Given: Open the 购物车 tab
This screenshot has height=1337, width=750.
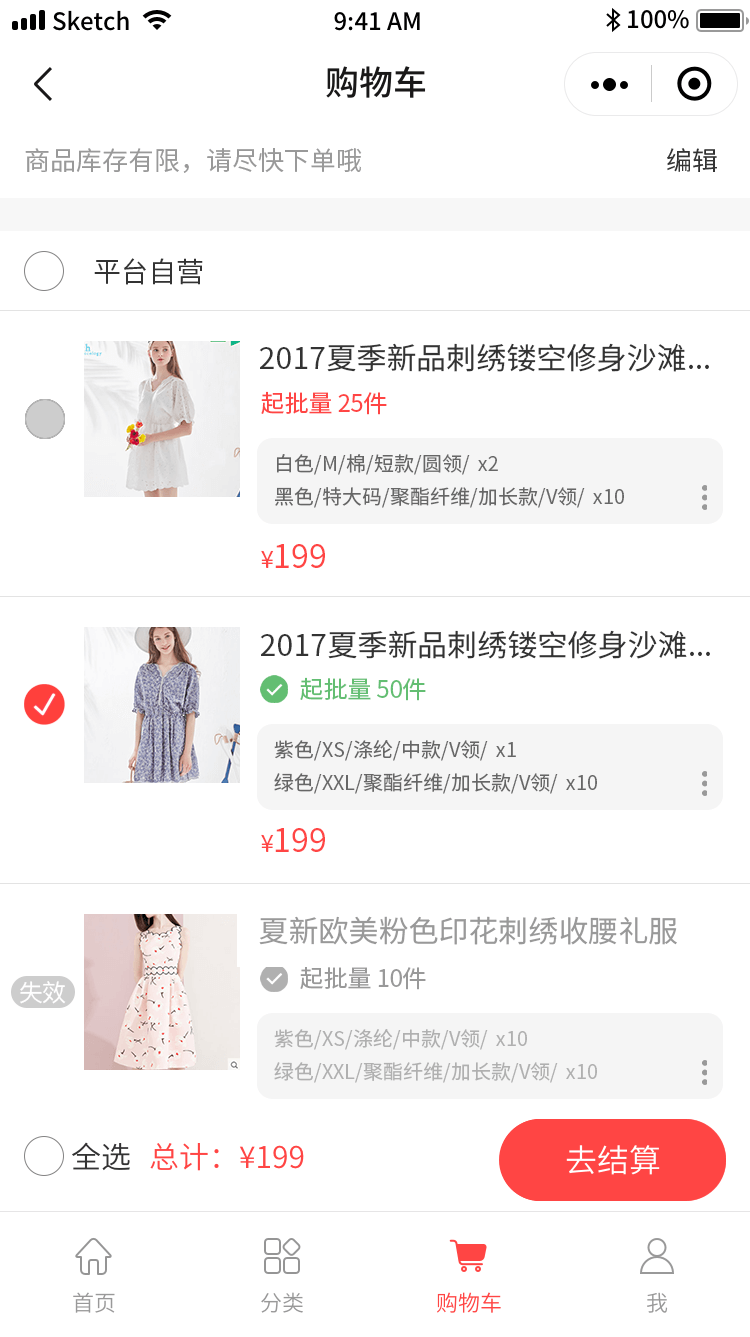Looking at the screenshot, I should click(468, 1274).
